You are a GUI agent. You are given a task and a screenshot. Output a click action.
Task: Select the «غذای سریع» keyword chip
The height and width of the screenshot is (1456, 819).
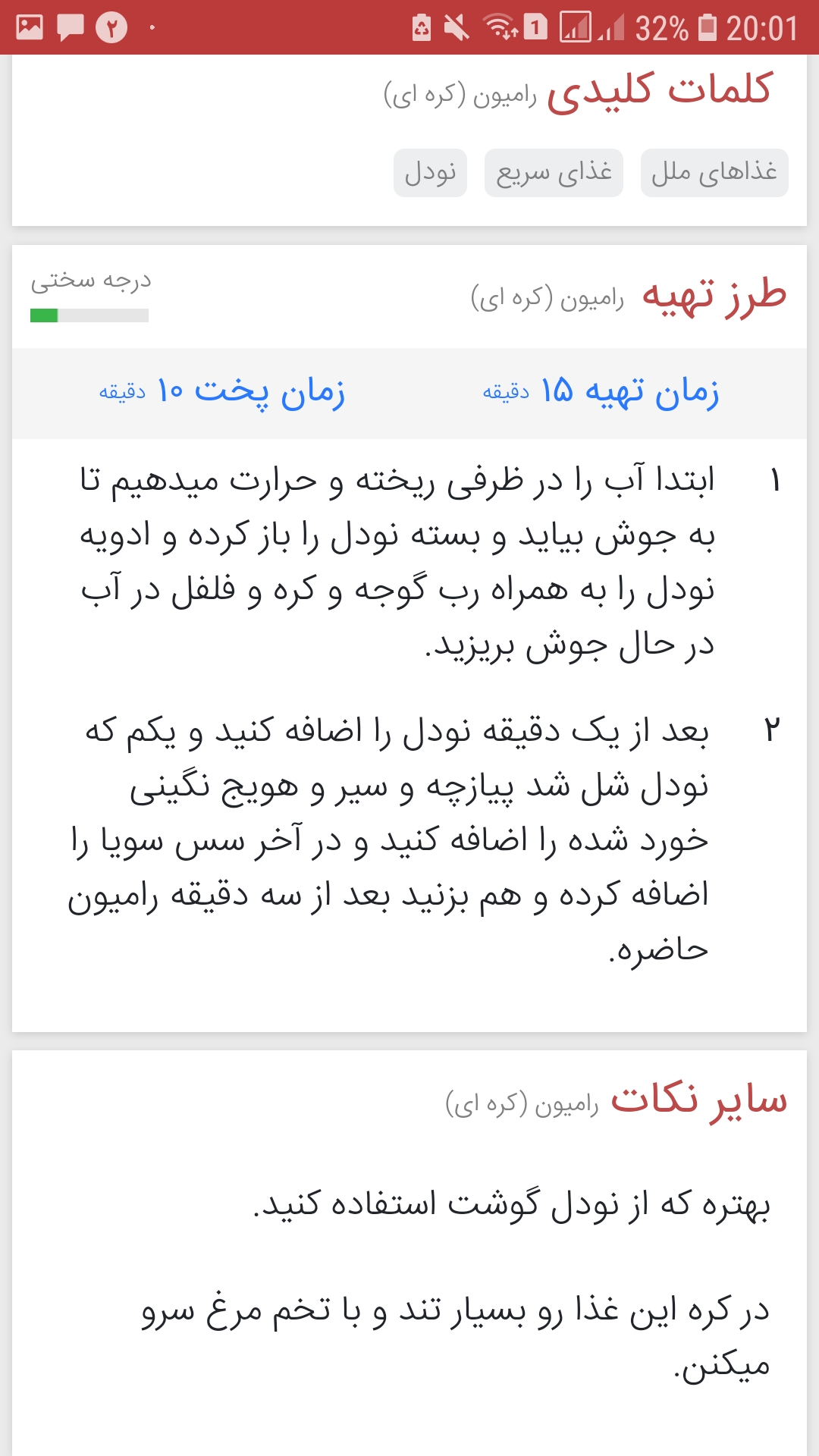pyautogui.click(x=554, y=173)
